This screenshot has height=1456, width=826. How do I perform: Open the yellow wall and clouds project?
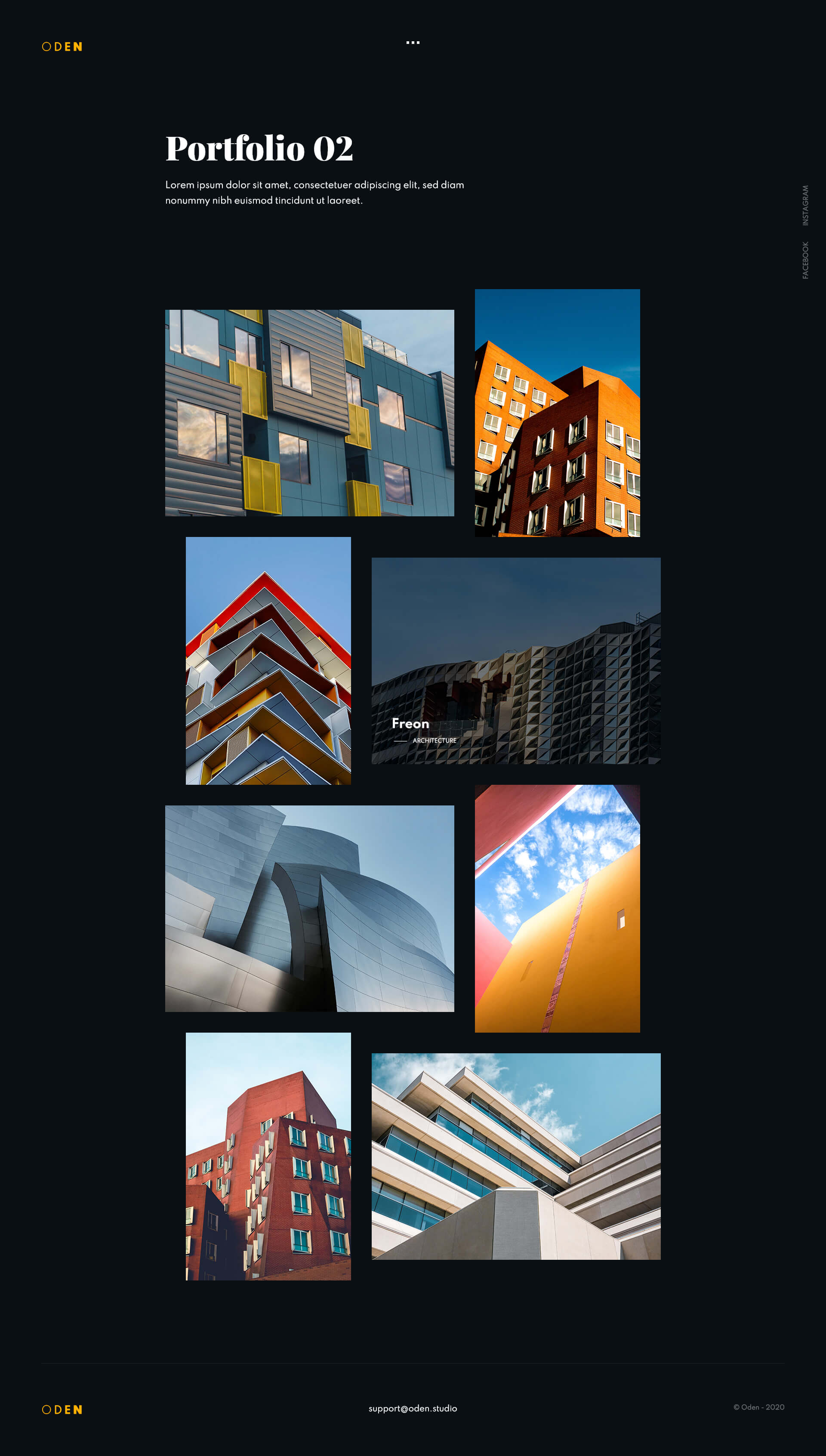click(x=557, y=909)
